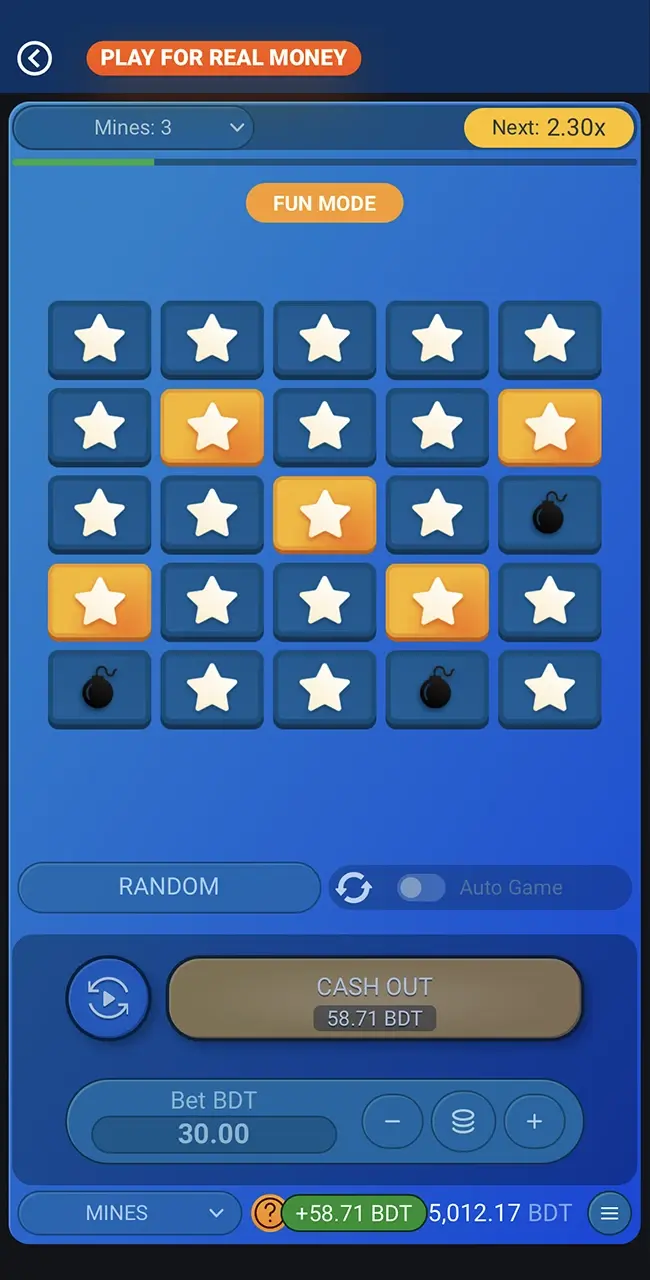Increase bet with the plus button
This screenshot has height=1280, width=650.
pos(534,1122)
